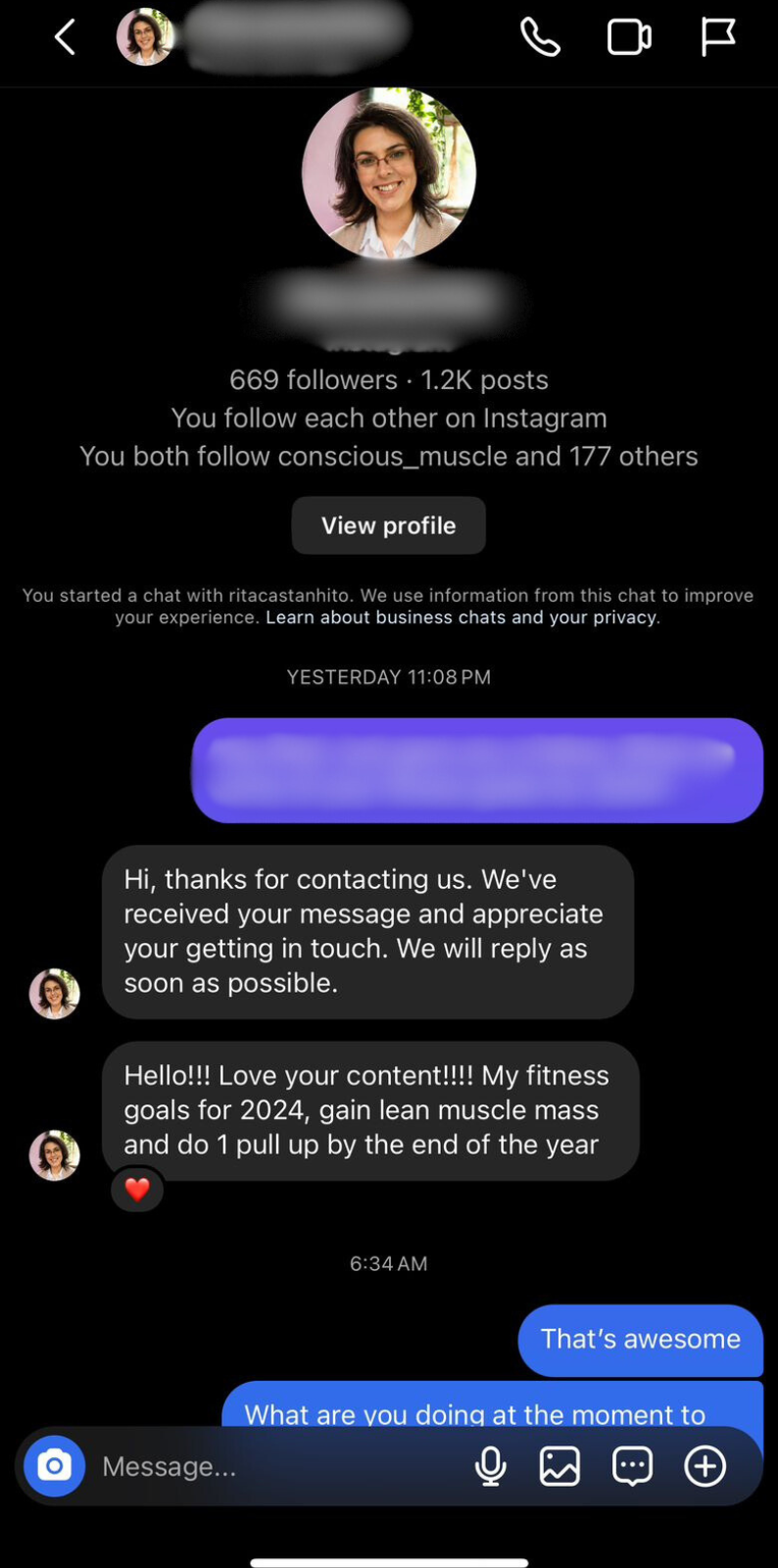Image resolution: width=778 pixels, height=1568 pixels.
Task: Open the large profile photo above follower count
Action: (389, 174)
